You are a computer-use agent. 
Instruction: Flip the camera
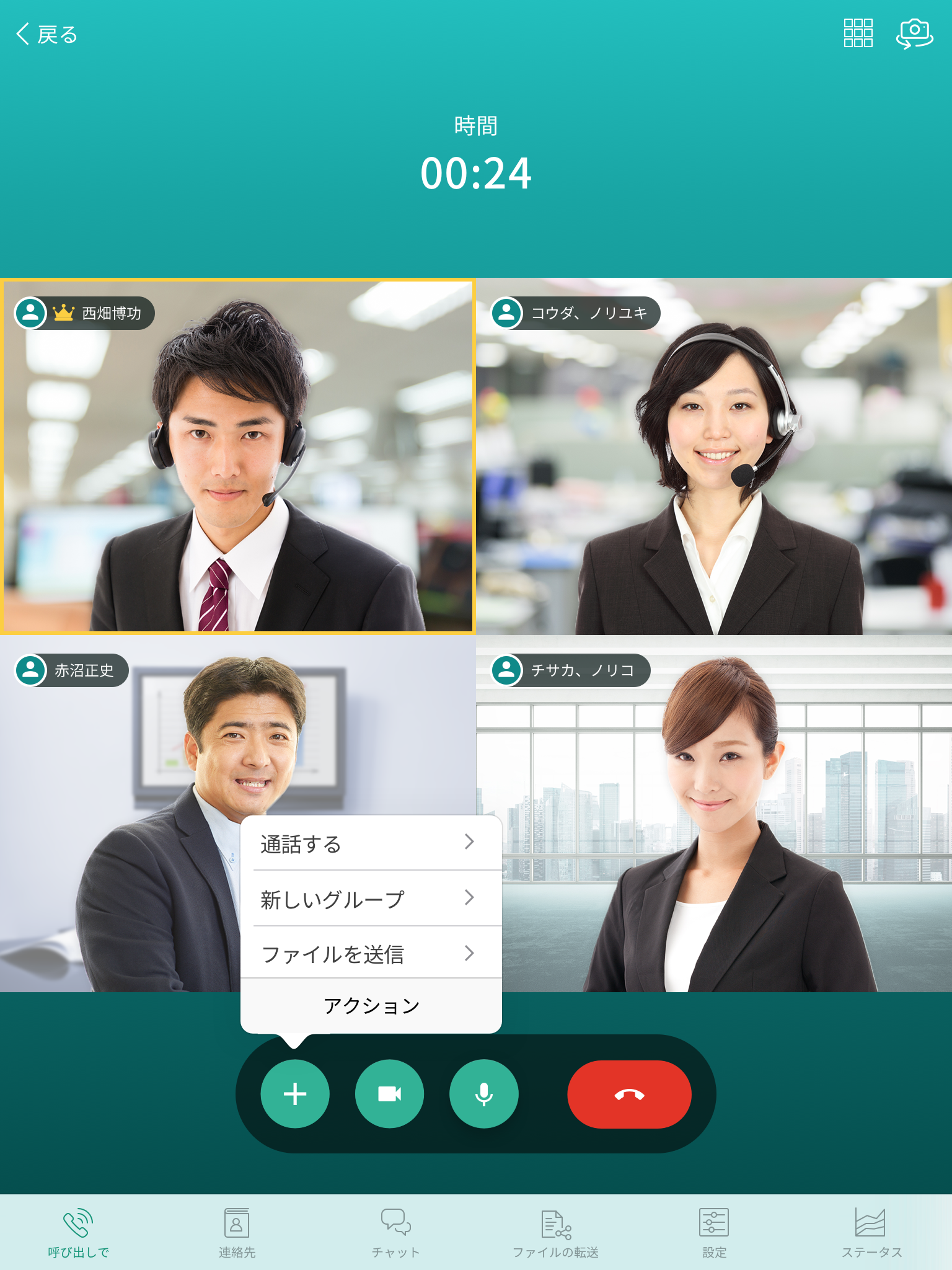click(x=914, y=33)
